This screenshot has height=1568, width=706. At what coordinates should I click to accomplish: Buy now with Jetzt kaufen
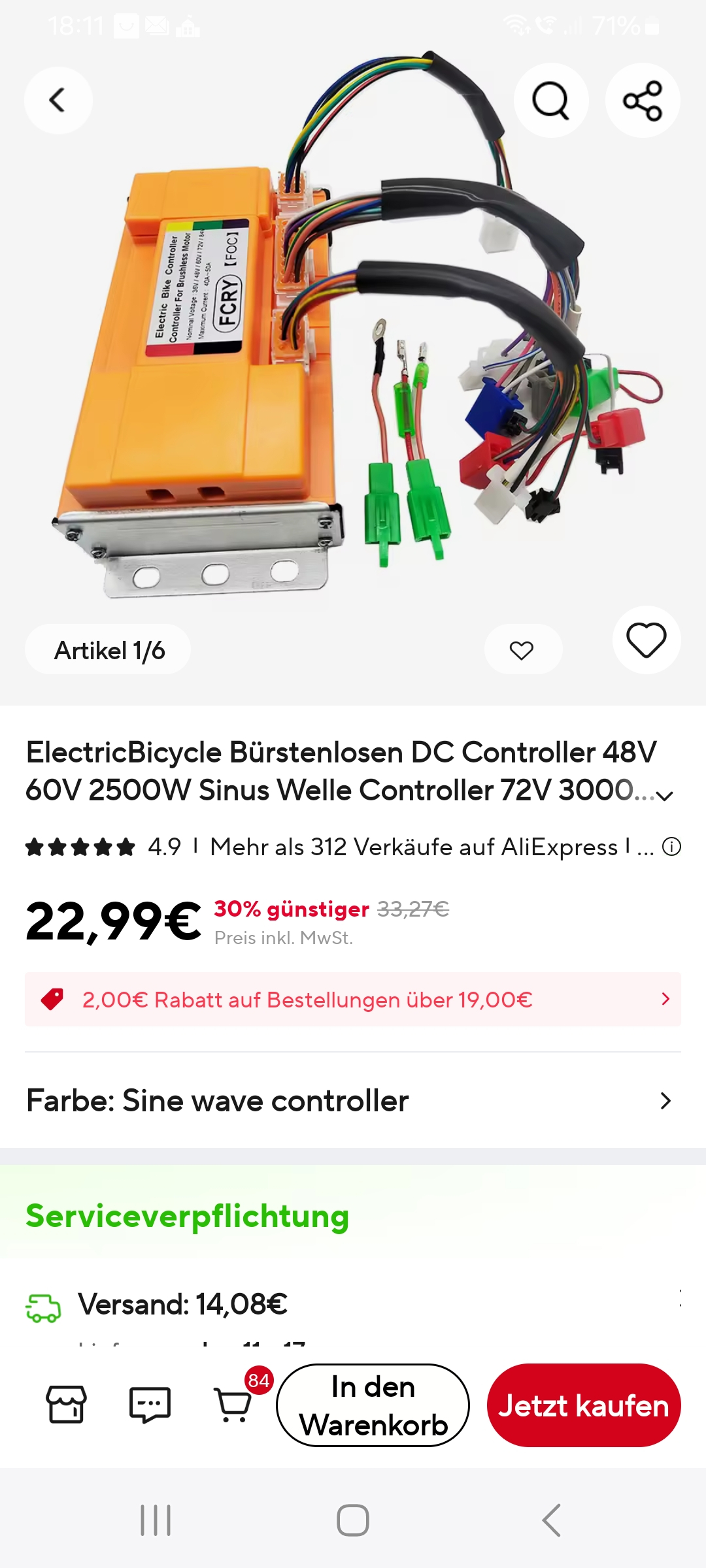(x=584, y=1405)
